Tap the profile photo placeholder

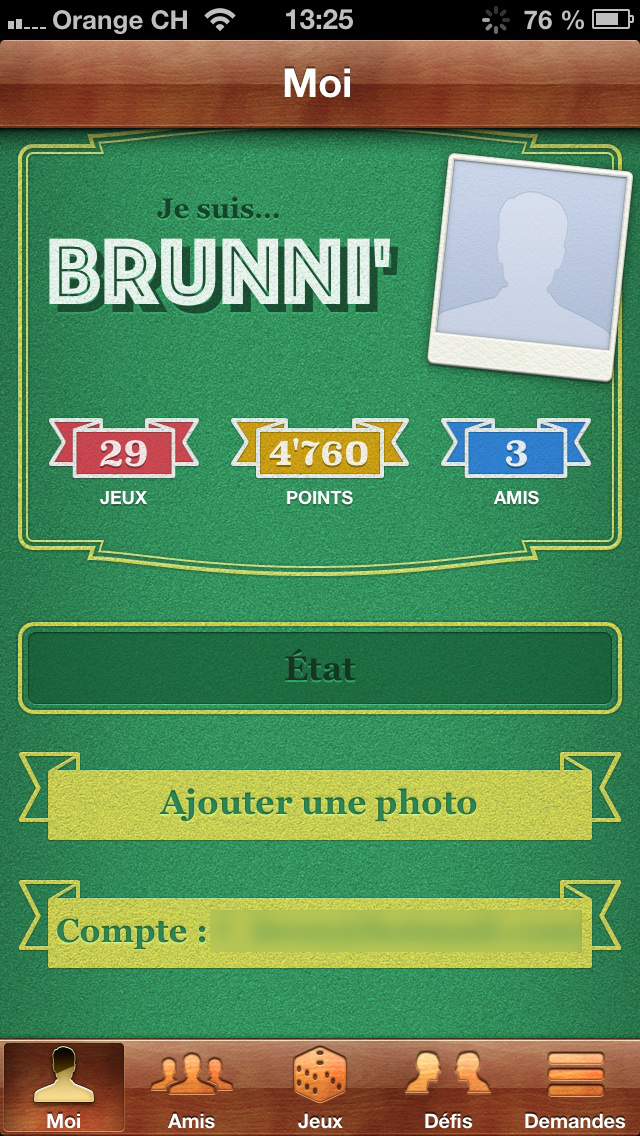(530, 268)
